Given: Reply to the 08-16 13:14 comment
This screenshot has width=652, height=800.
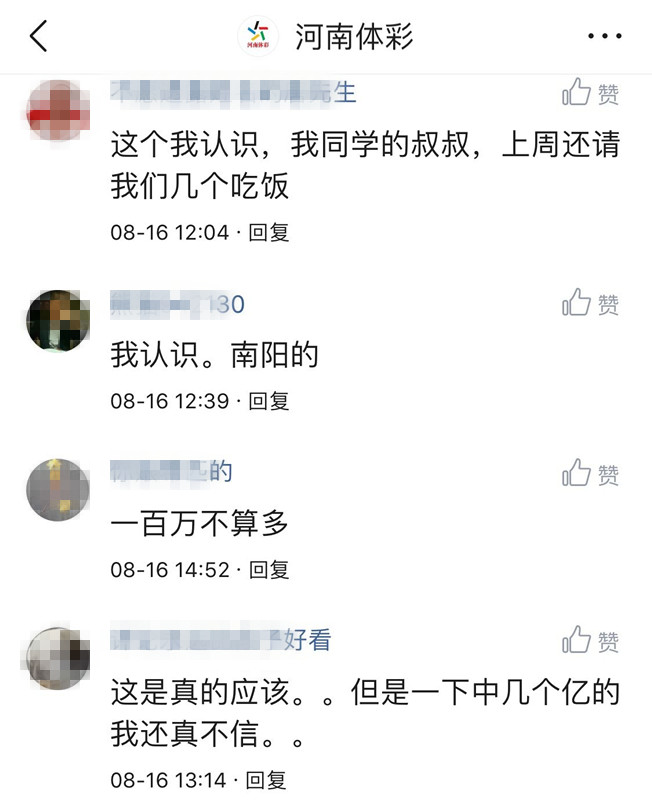Looking at the screenshot, I should pos(266,779).
